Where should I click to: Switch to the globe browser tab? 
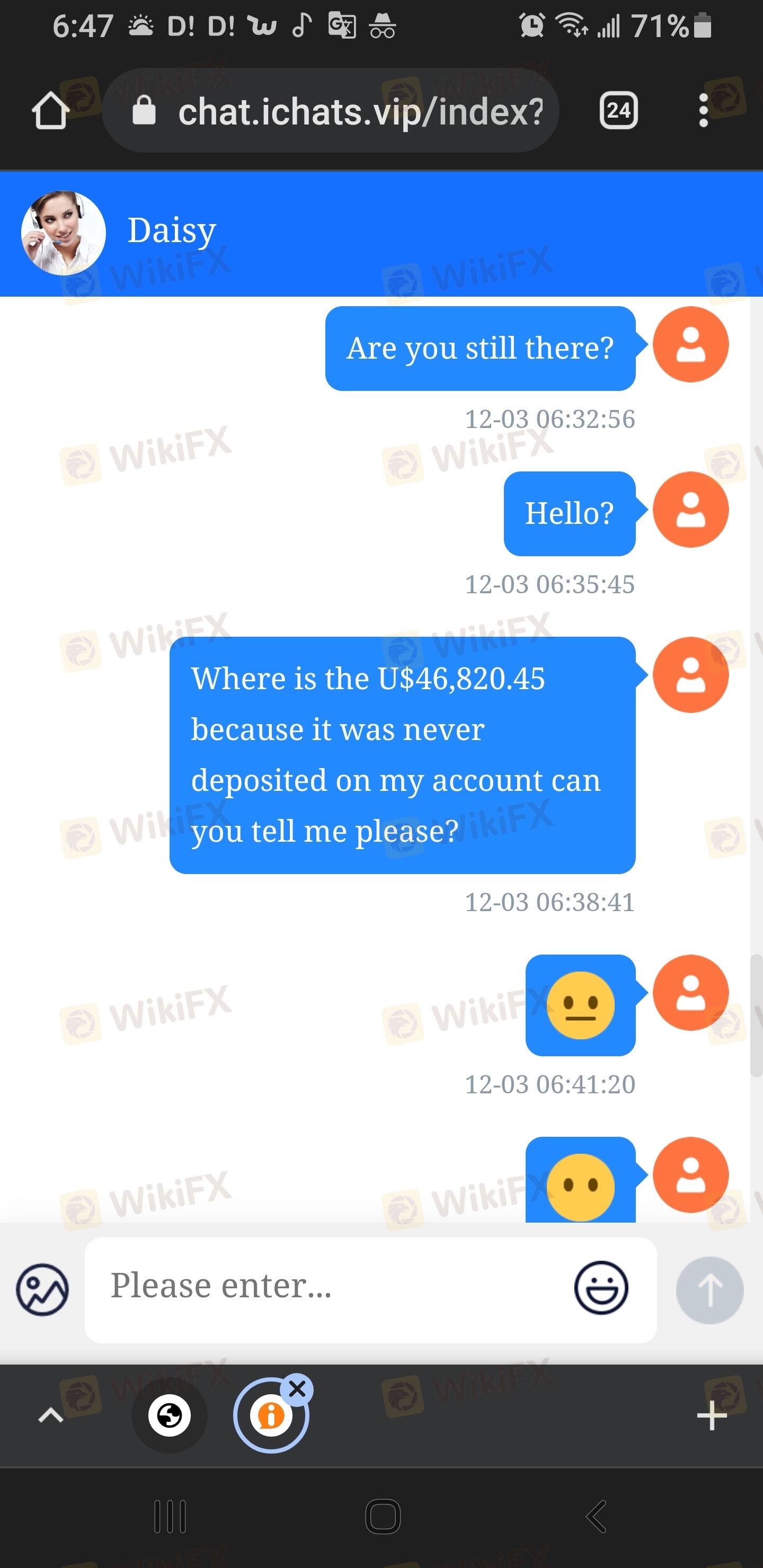point(169,1415)
